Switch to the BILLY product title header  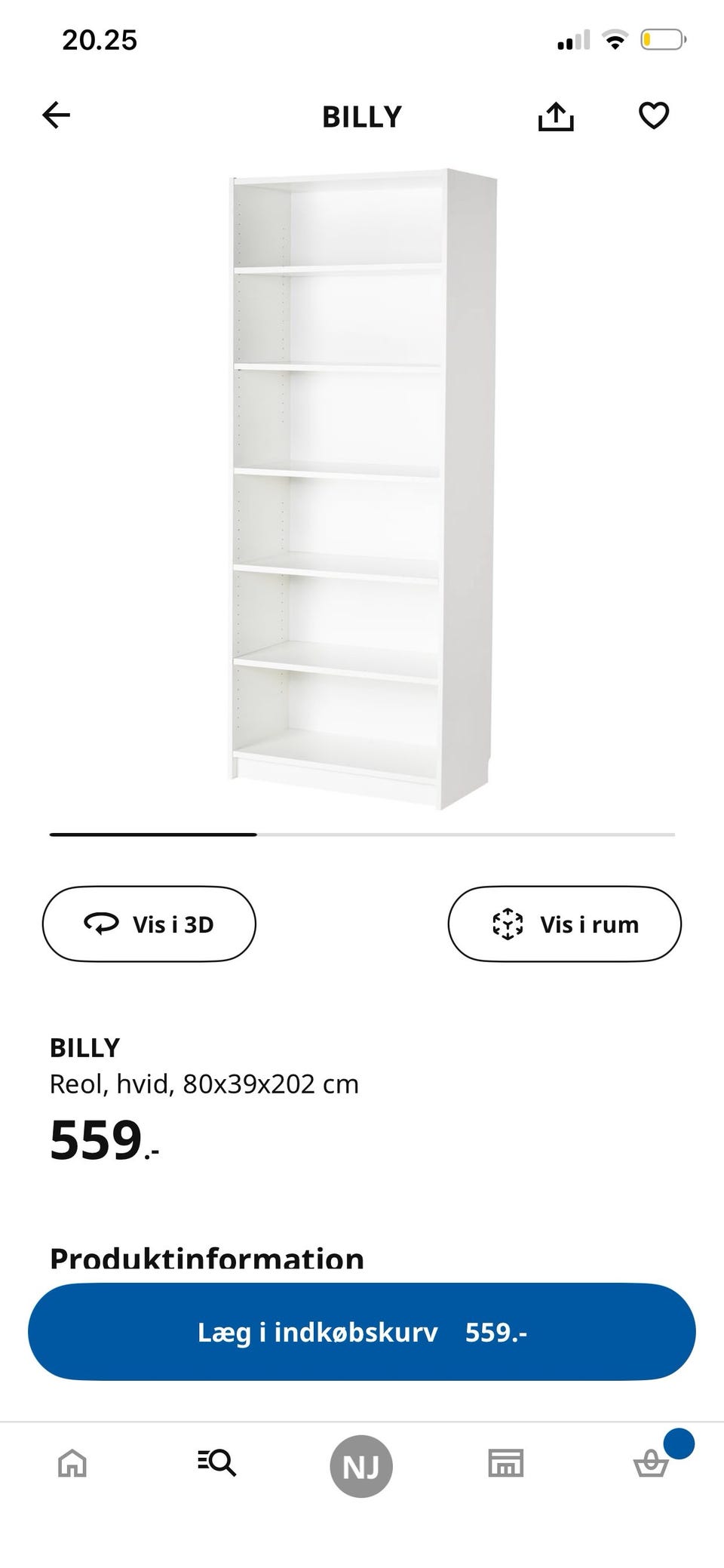(x=362, y=115)
